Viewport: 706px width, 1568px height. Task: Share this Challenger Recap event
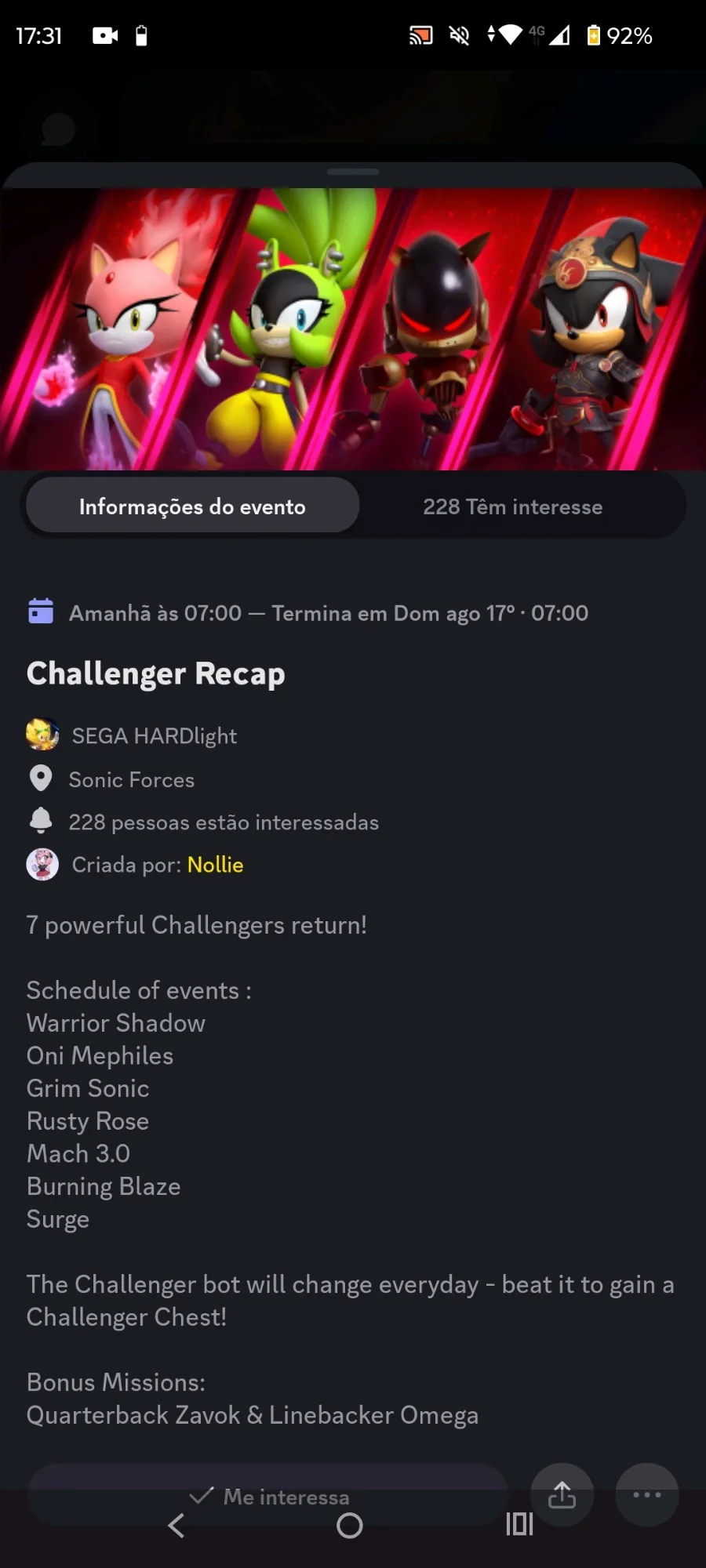[x=562, y=1494]
